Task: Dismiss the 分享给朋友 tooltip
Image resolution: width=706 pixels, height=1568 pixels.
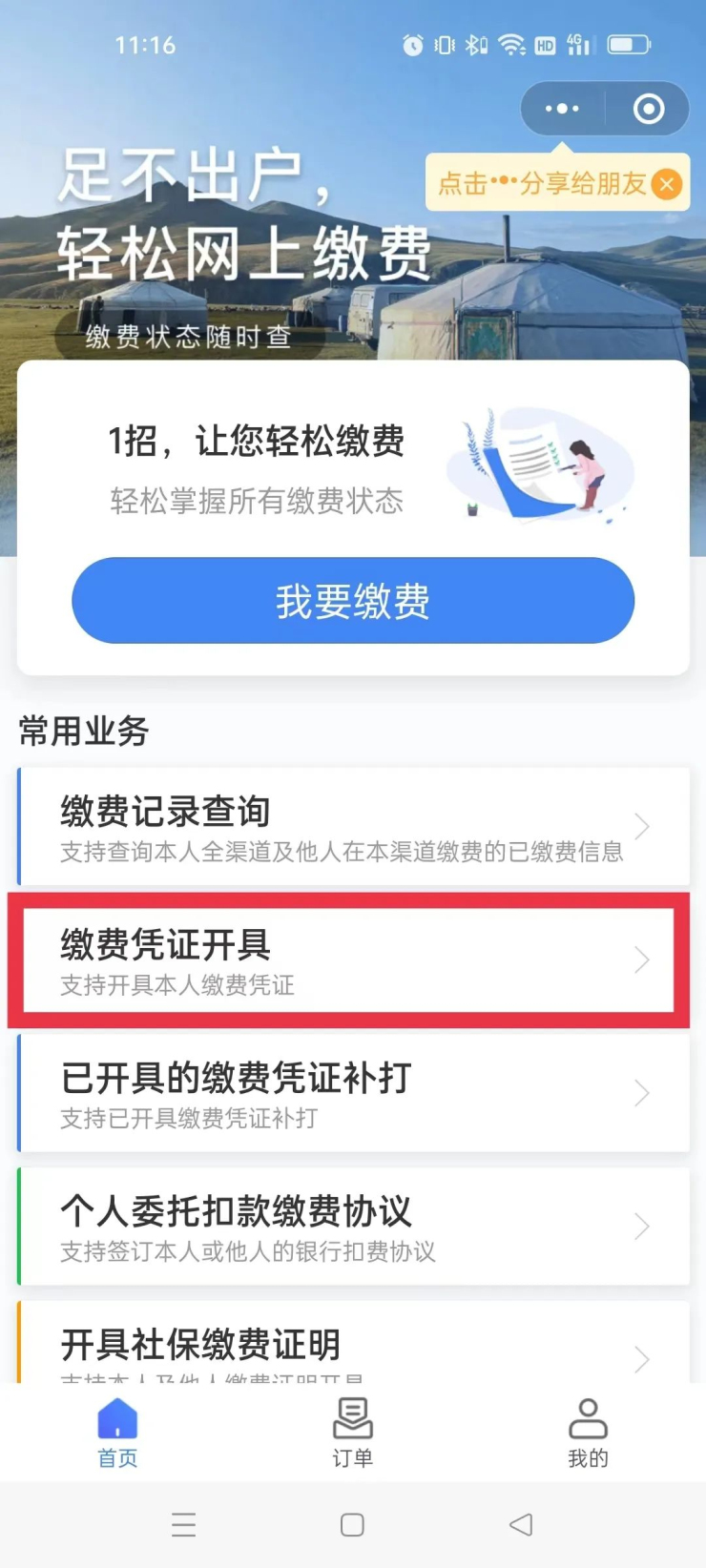Action: pyautogui.click(x=667, y=183)
